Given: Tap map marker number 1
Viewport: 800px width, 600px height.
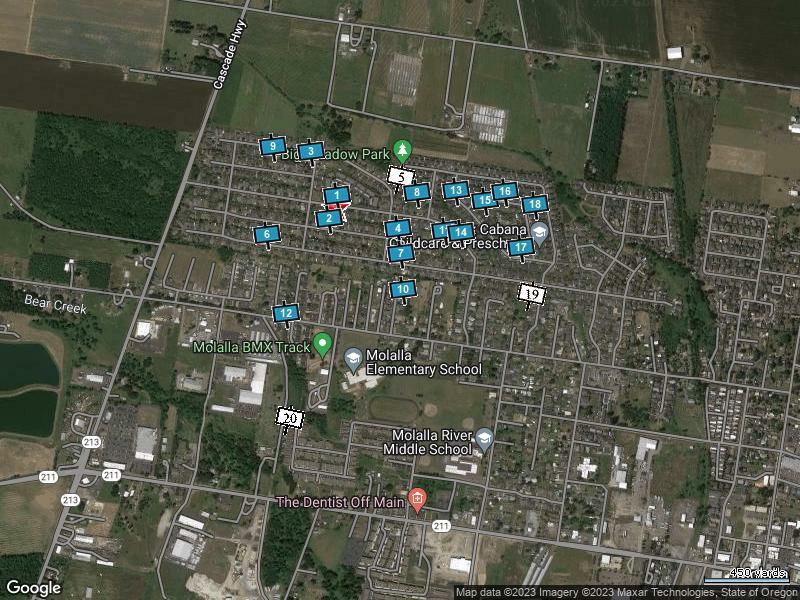Looking at the screenshot, I should tap(338, 195).
